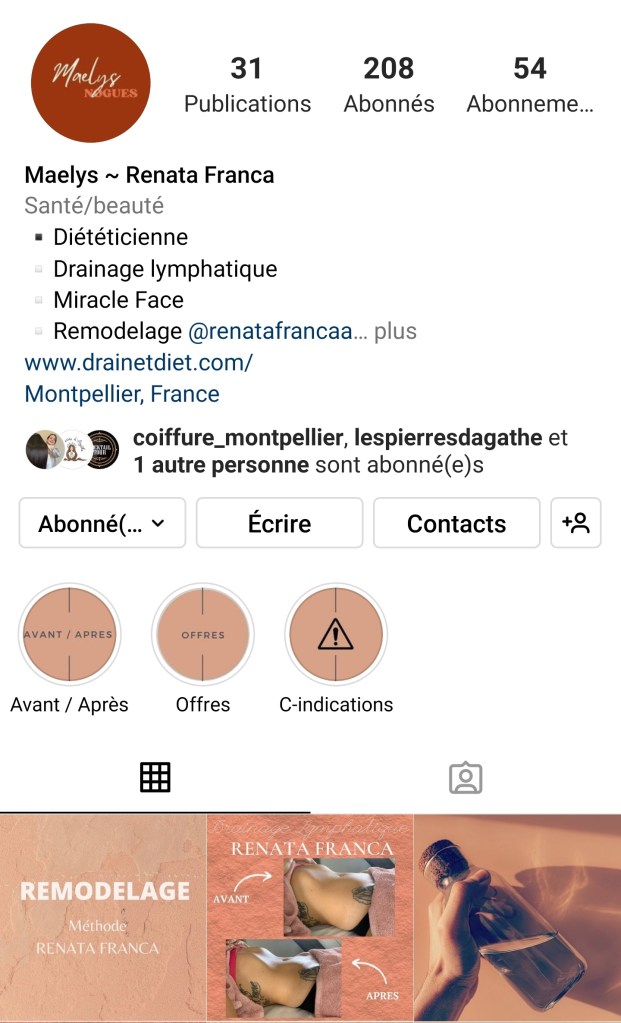
Task: Open the Montpellier, France location link
Action: (122, 394)
